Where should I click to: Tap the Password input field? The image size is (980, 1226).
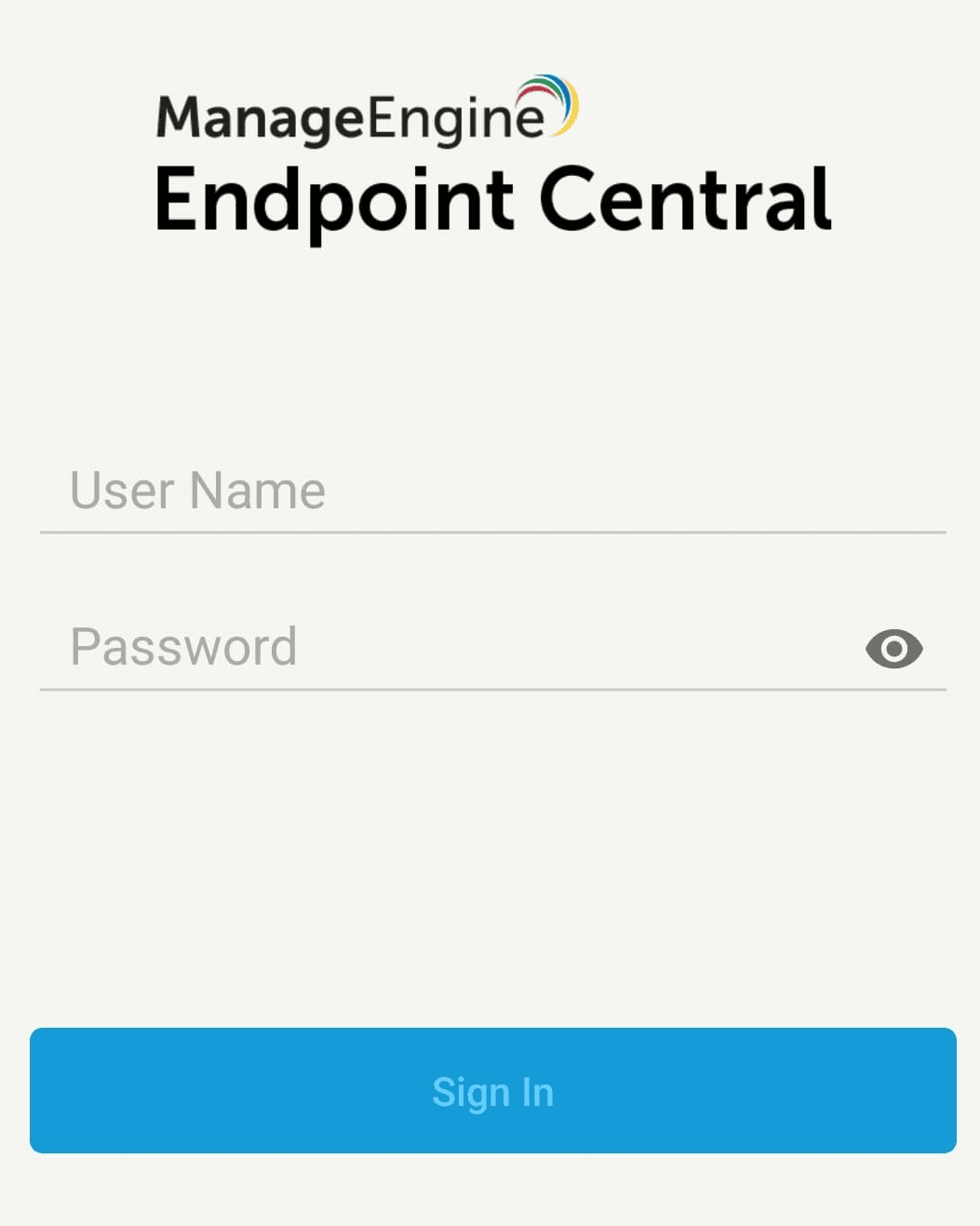447,648
